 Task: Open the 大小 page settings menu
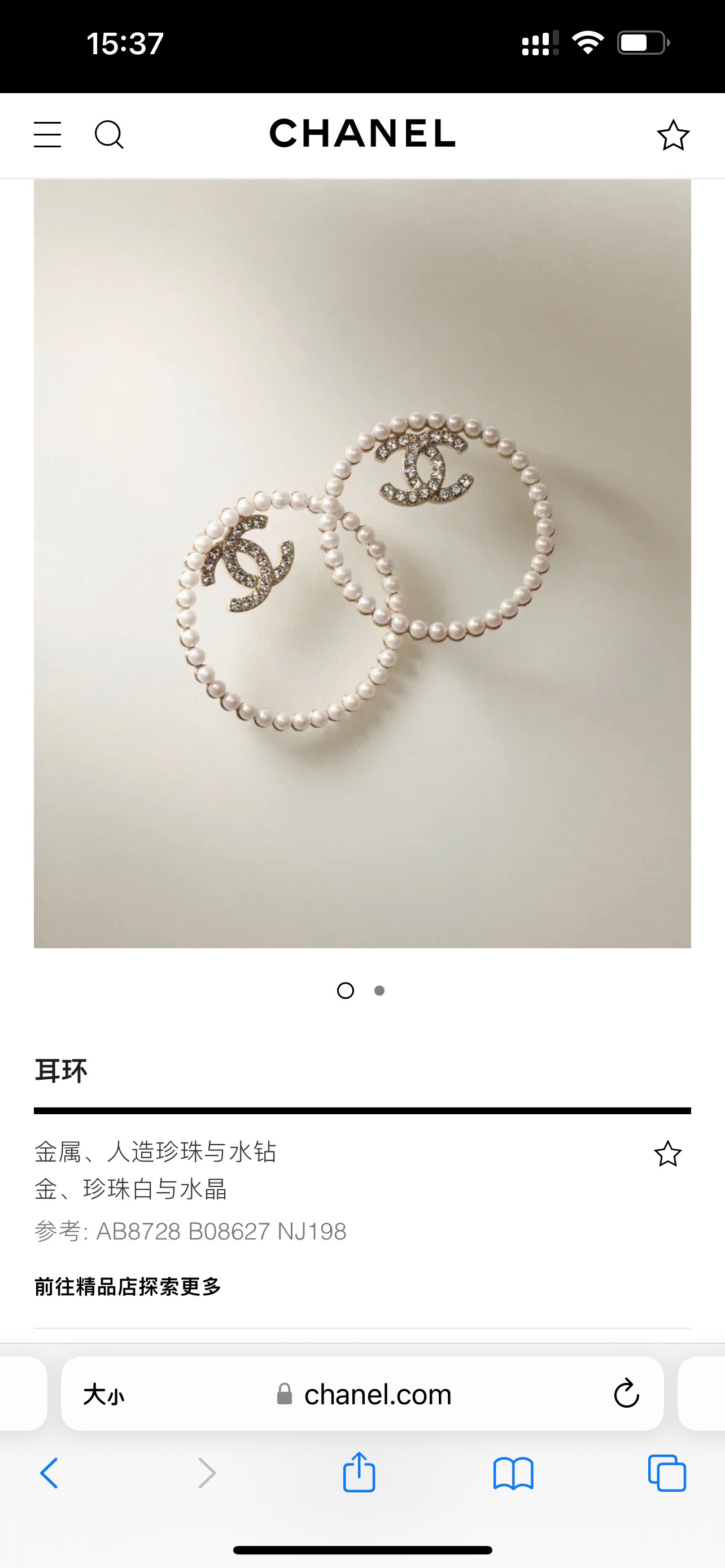tap(103, 1395)
